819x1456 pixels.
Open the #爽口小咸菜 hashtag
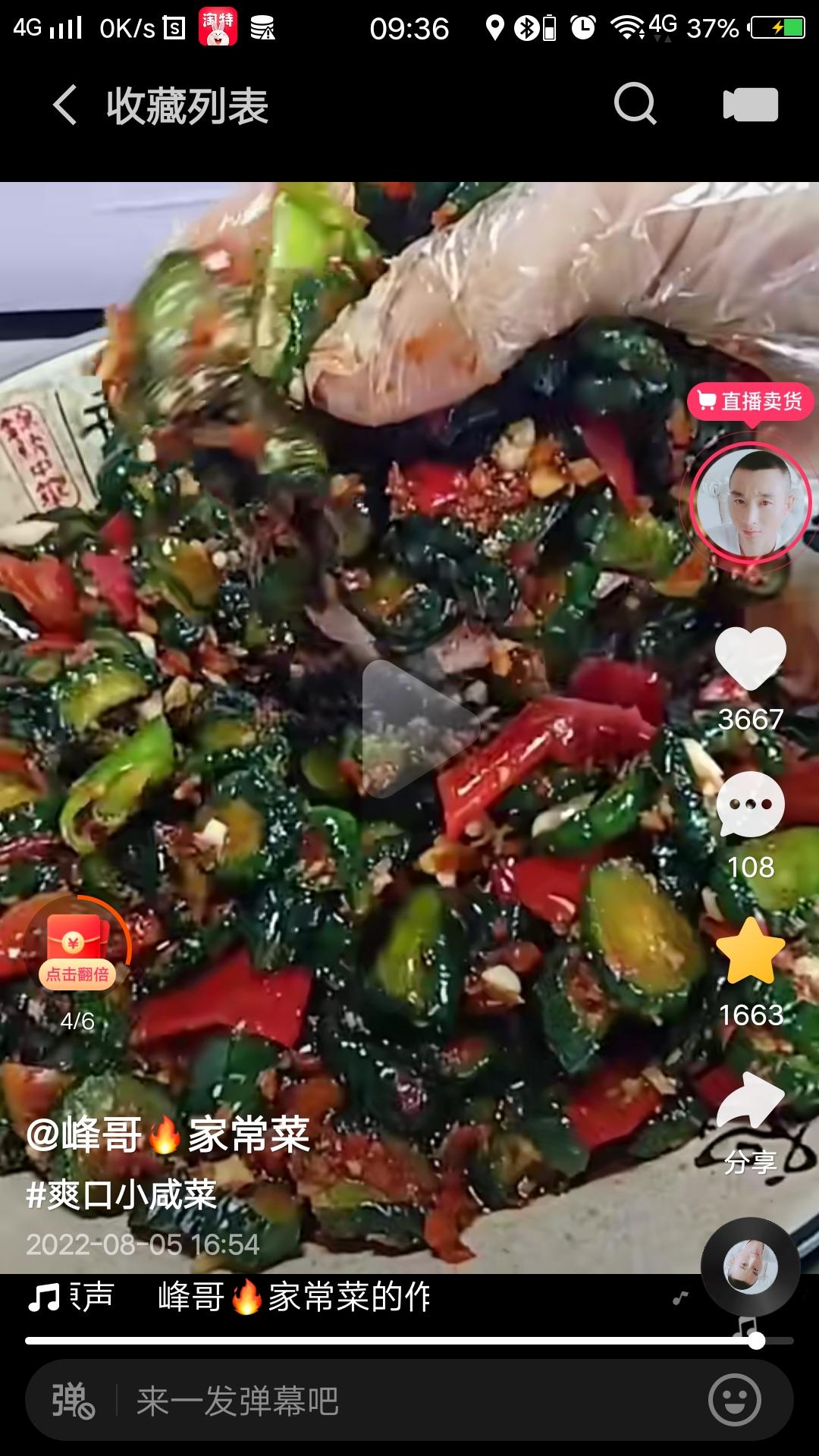121,1195
